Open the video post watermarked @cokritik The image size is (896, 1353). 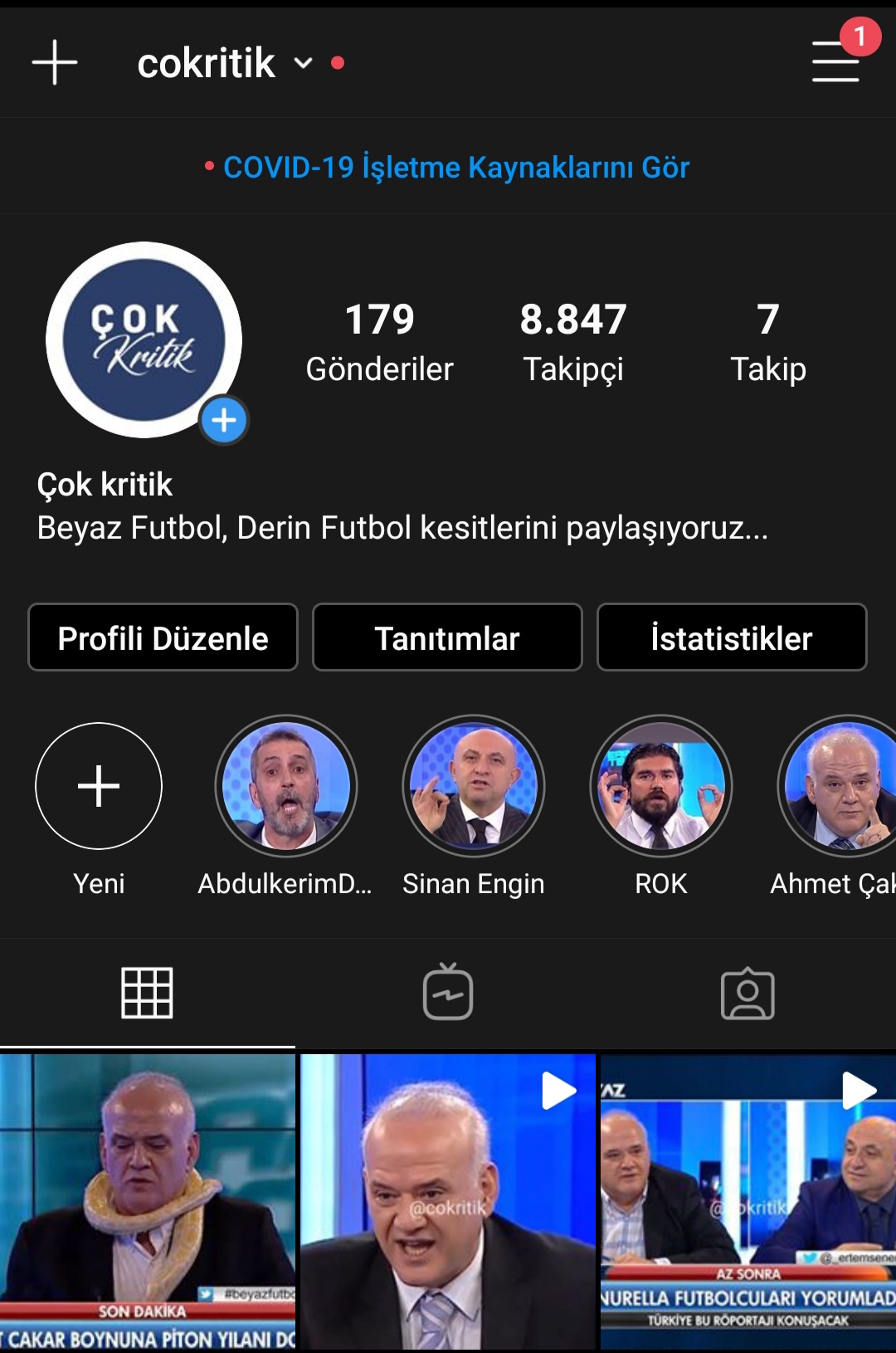(x=448, y=1202)
